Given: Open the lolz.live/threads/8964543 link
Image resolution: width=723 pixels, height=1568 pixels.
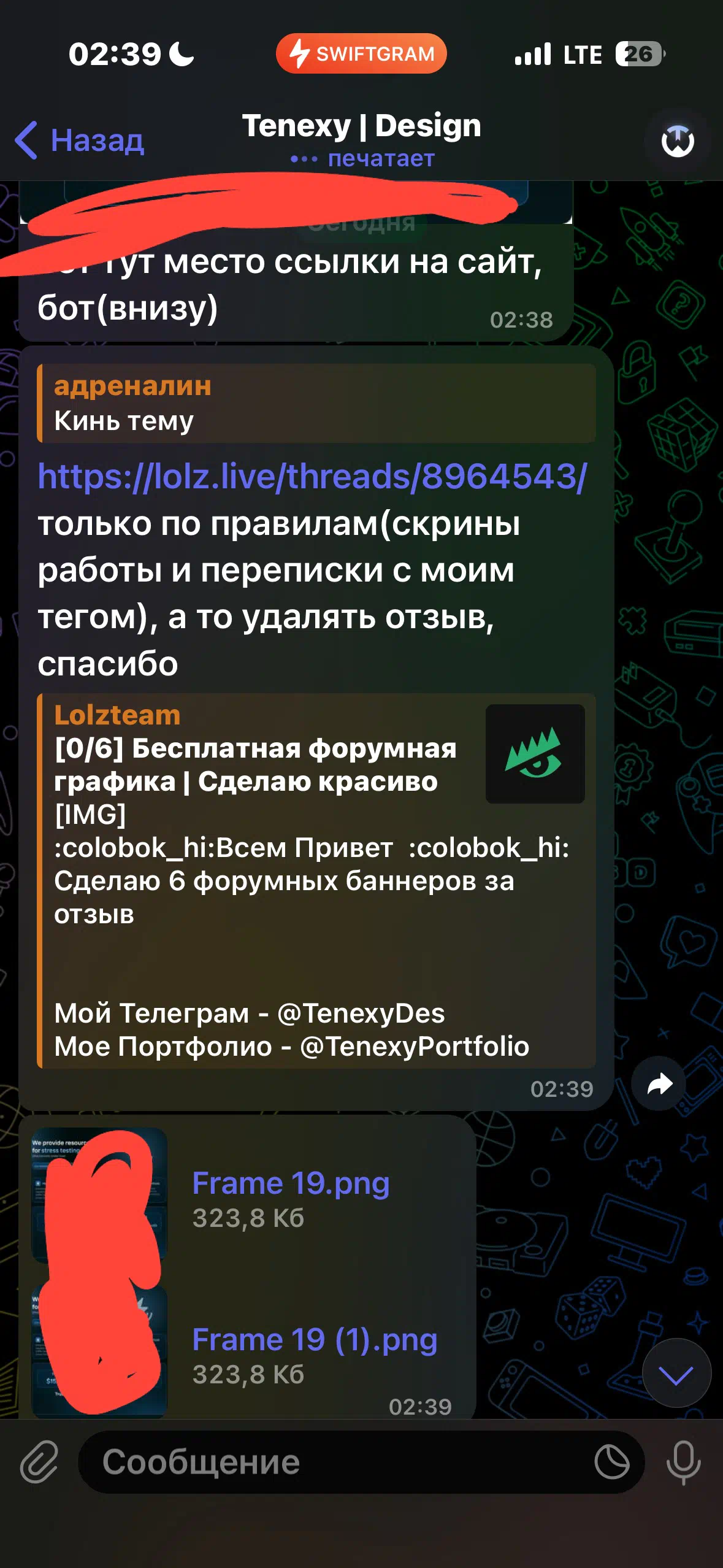Looking at the screenshot, I should [312, 476].
